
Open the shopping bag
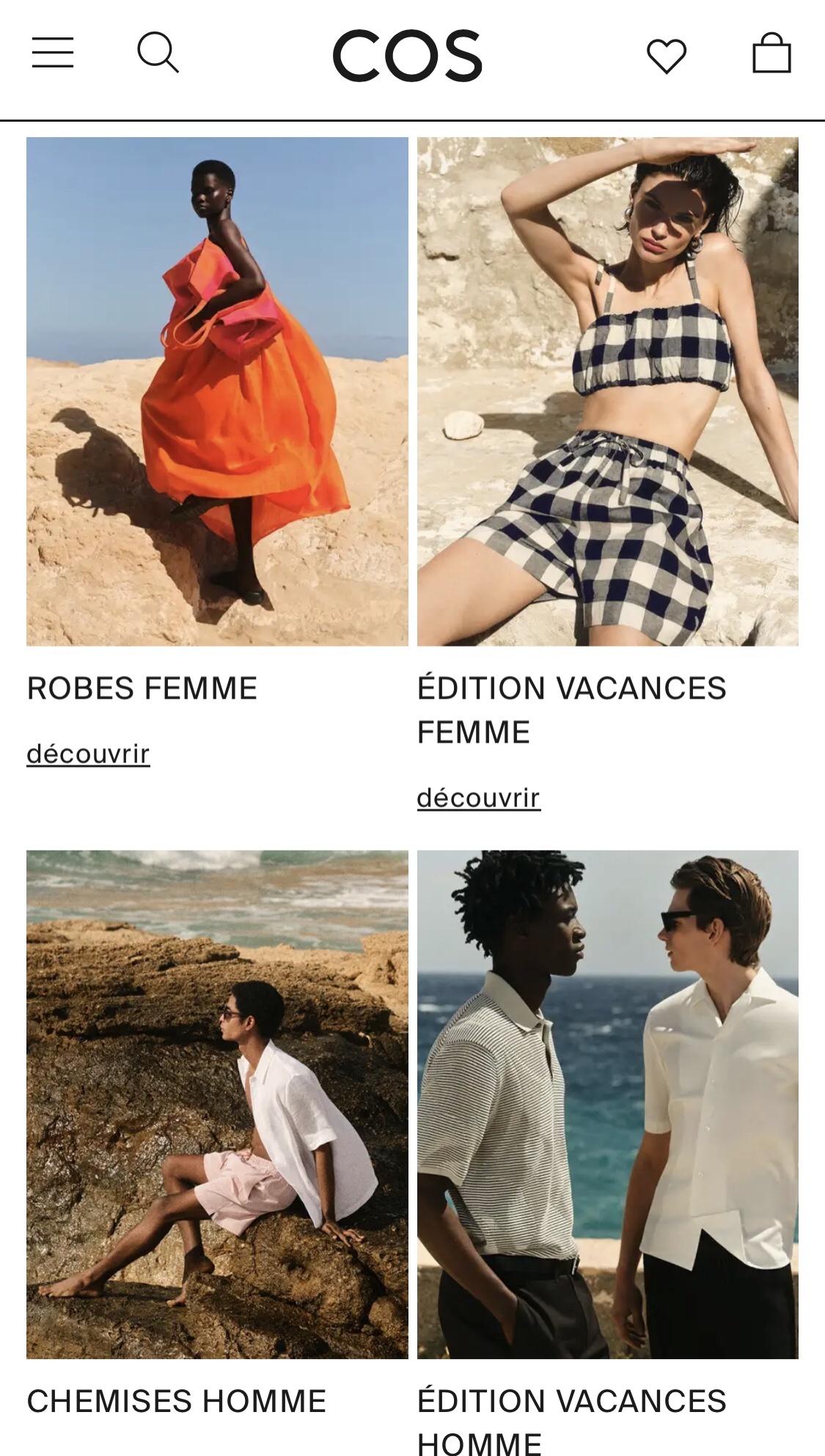(x=771, y=53)
